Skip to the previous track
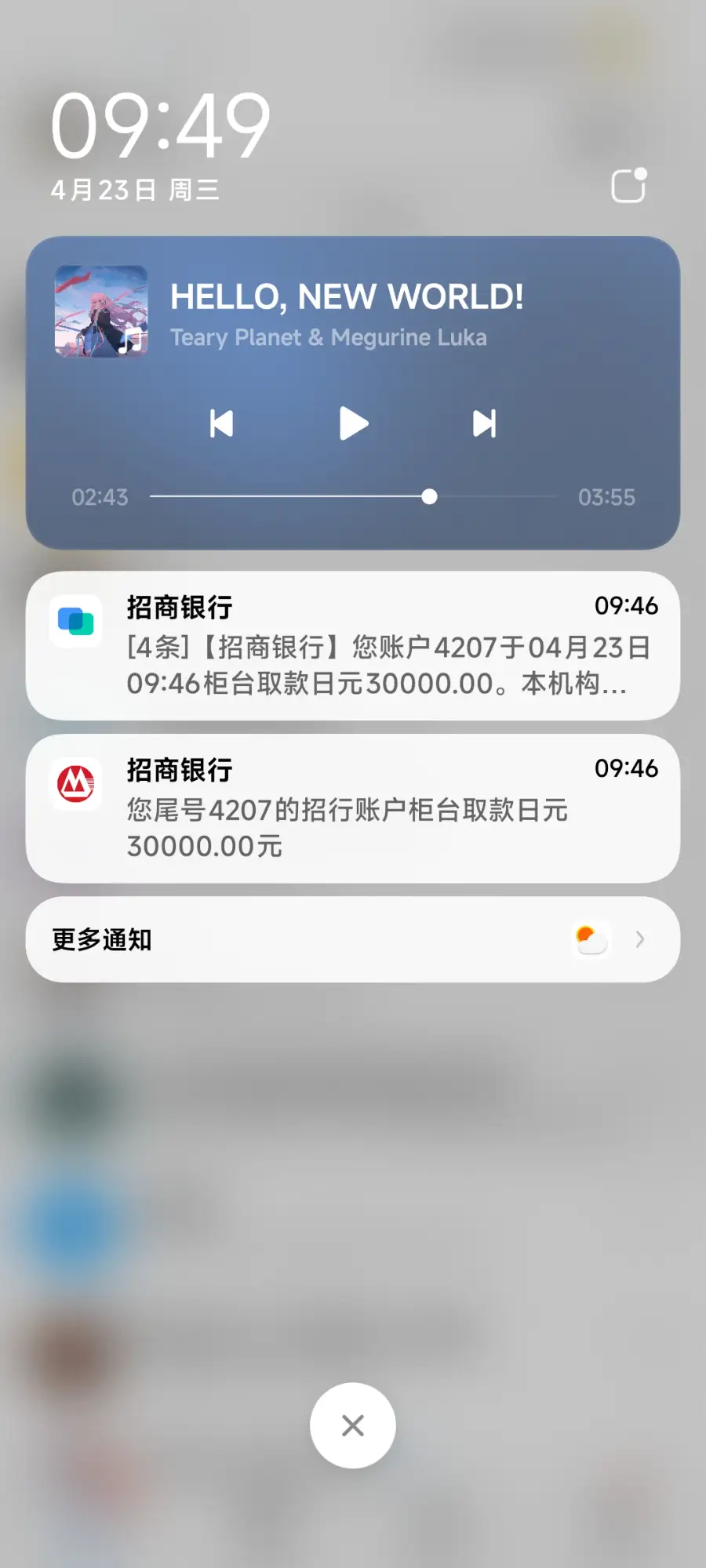 (x=222, y=424)
